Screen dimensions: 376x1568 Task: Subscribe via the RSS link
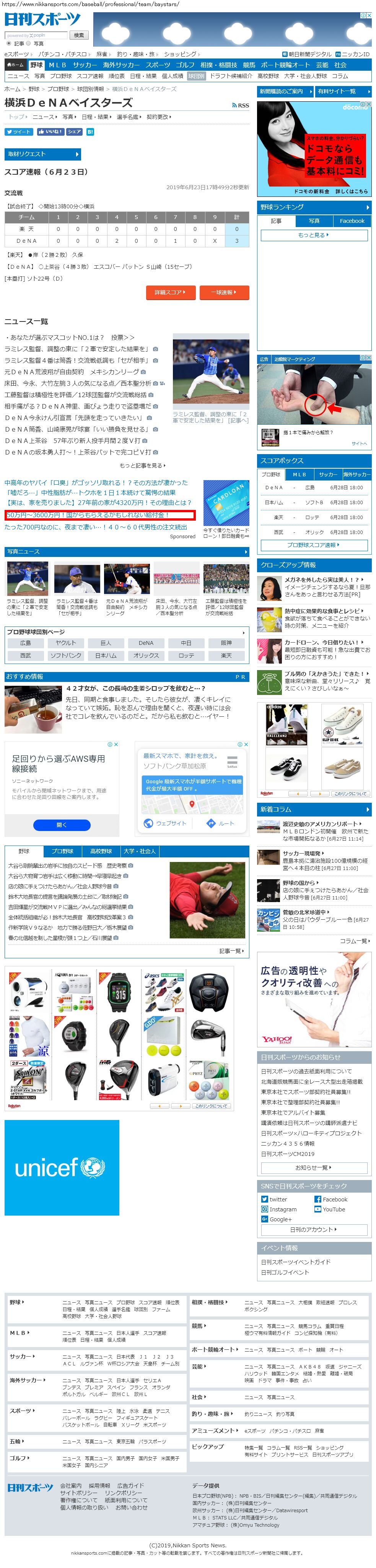[241, 105]
